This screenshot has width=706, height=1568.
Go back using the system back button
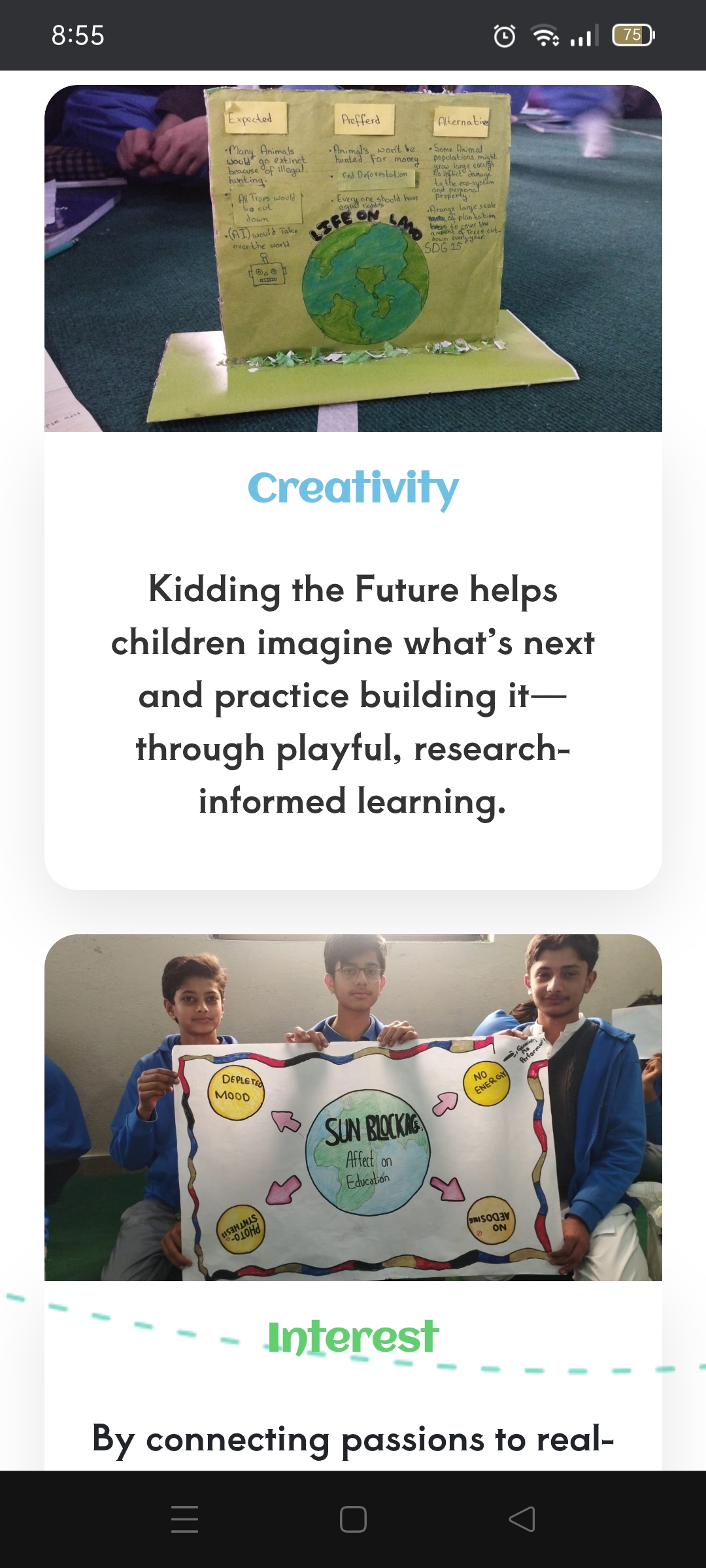pyautogui.click(x=522, y=1519)
